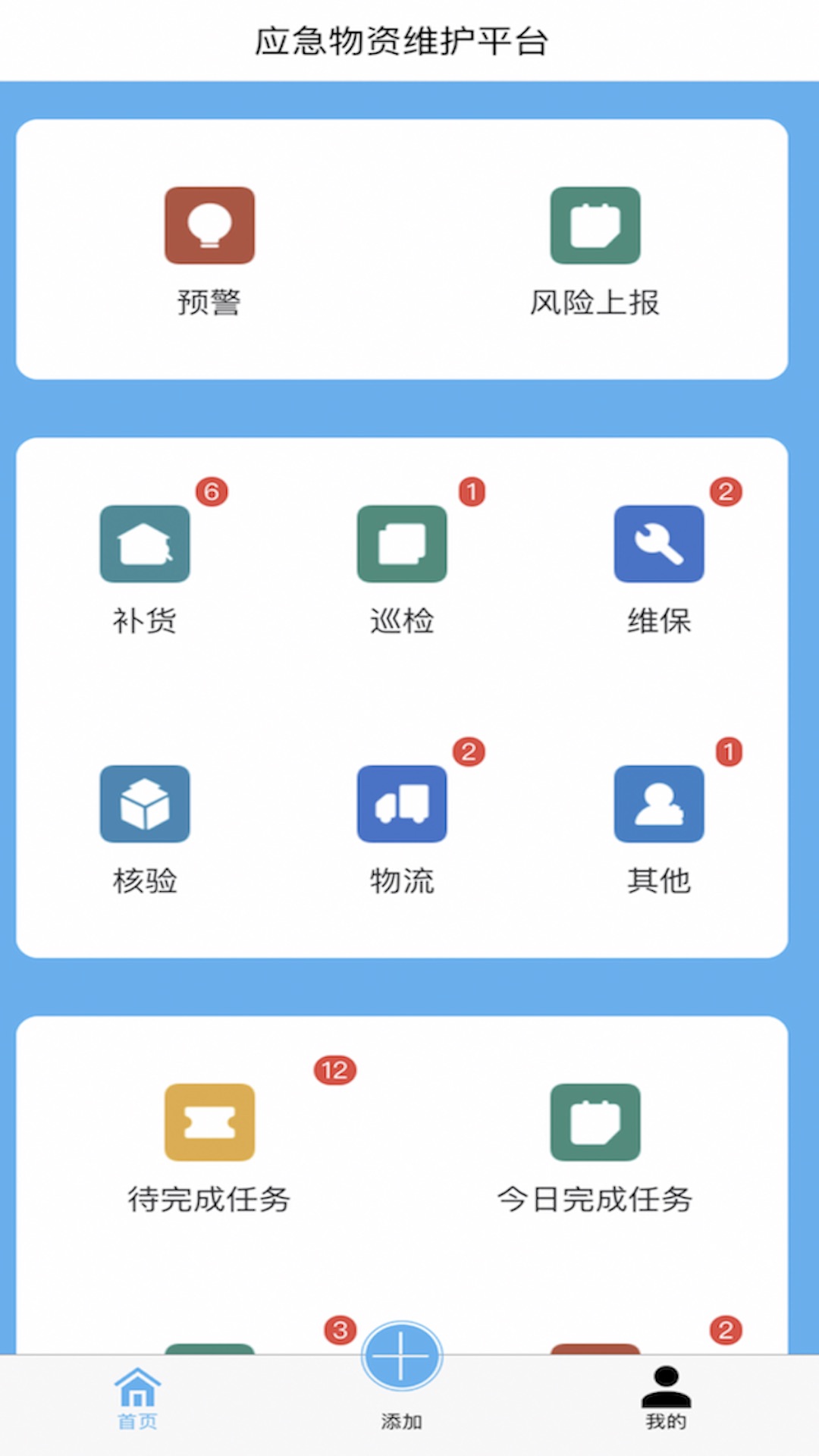819x1456 pixels.
Task: Select the 维保 maintenance wrench icon
Action: tap(659, 544)
